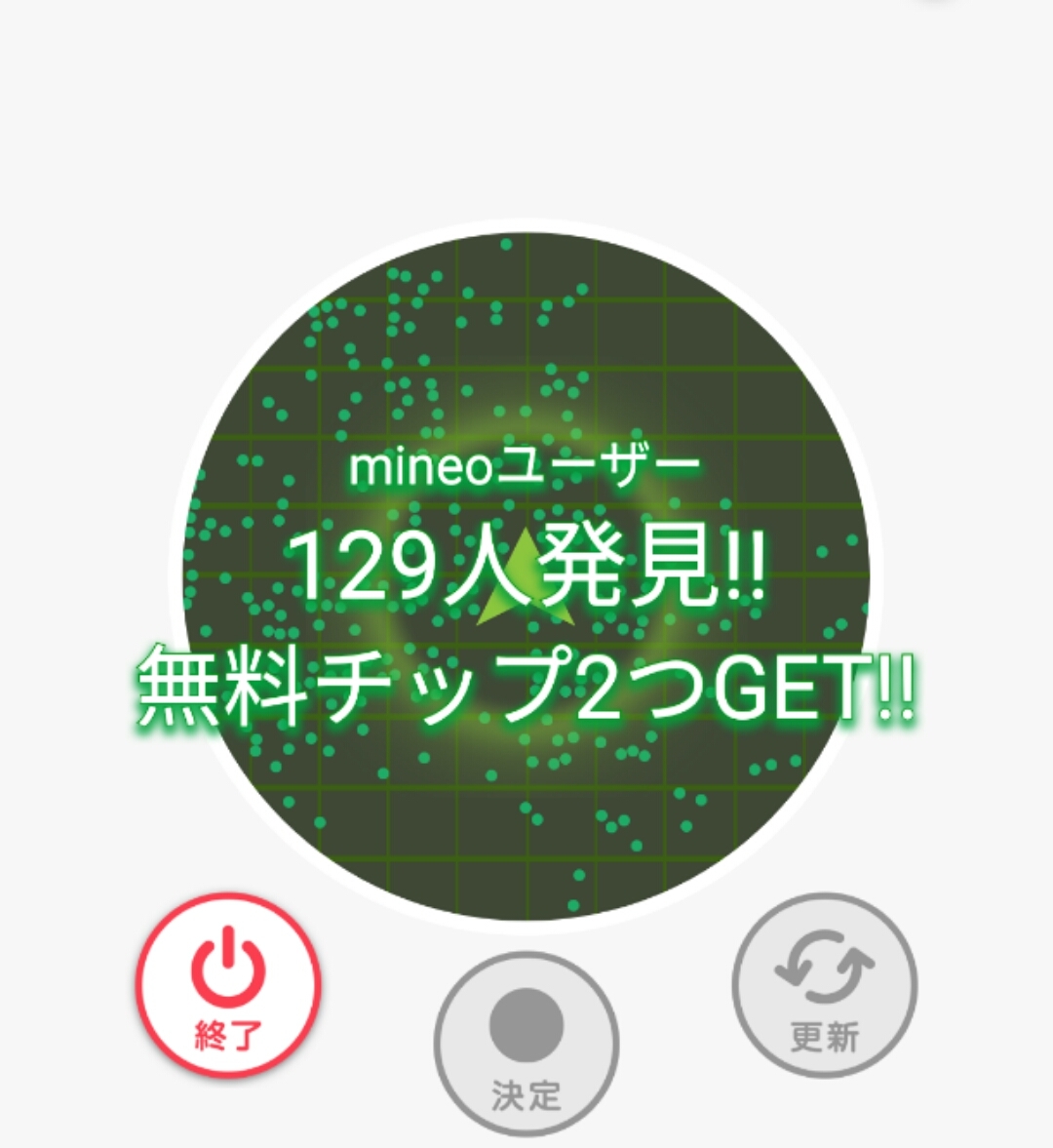Select the grey 決定 button
The width and height of the screenshot is (1053, 1148).
coord(526,1044)
